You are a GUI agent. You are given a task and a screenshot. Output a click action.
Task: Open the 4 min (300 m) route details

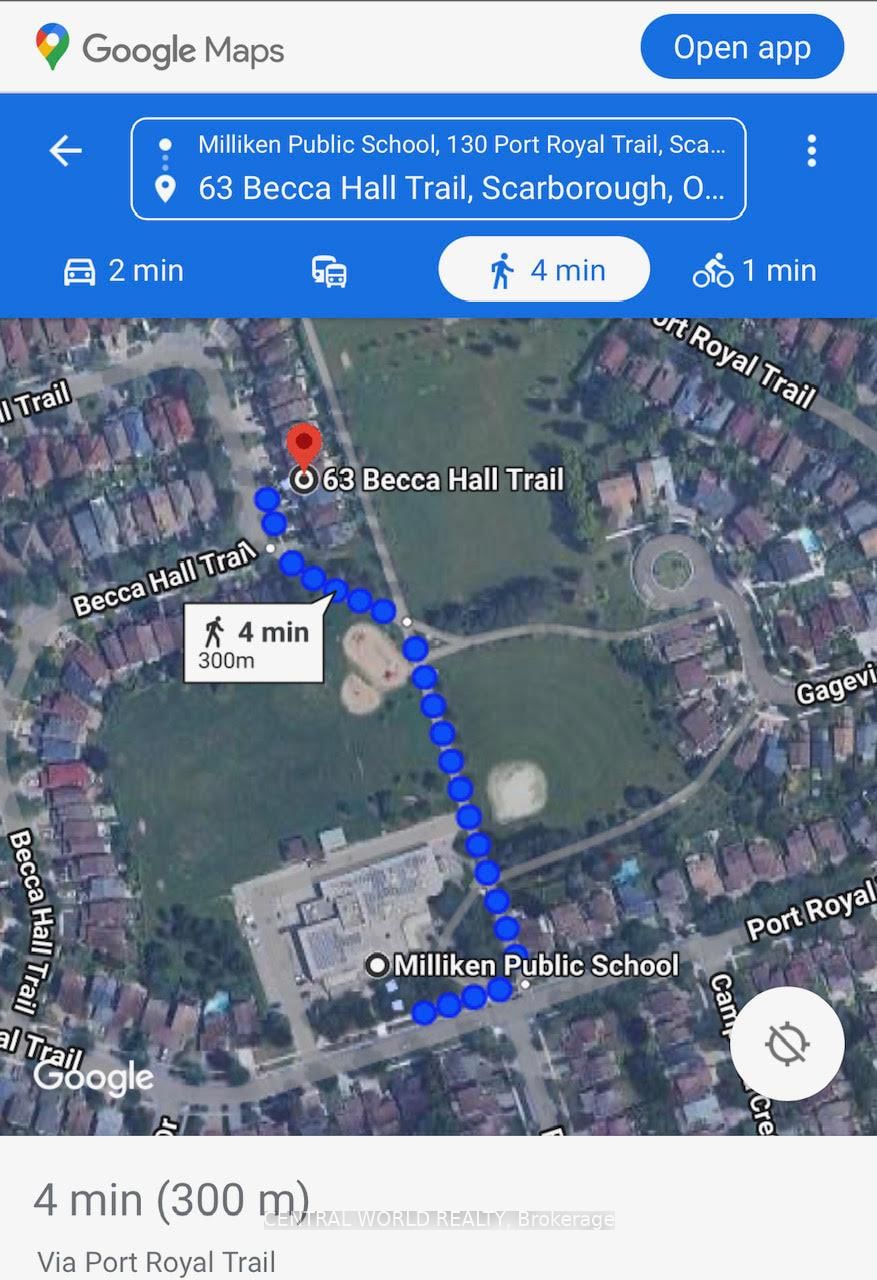click(x=170, y=1199)
